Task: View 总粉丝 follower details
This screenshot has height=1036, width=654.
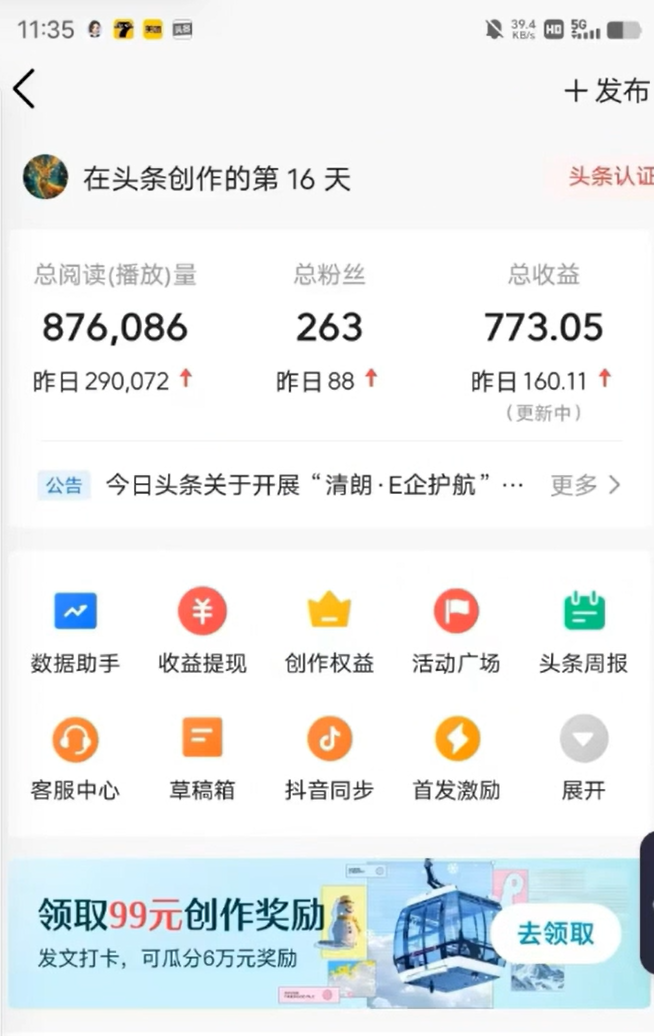Action: [329, 327]
